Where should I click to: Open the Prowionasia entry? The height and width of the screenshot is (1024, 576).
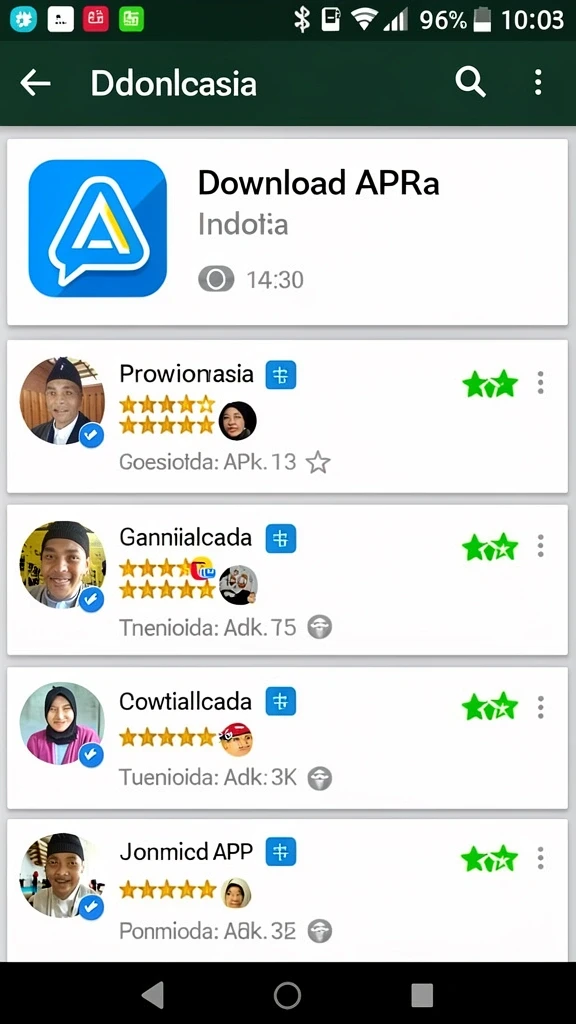(287, 416)
